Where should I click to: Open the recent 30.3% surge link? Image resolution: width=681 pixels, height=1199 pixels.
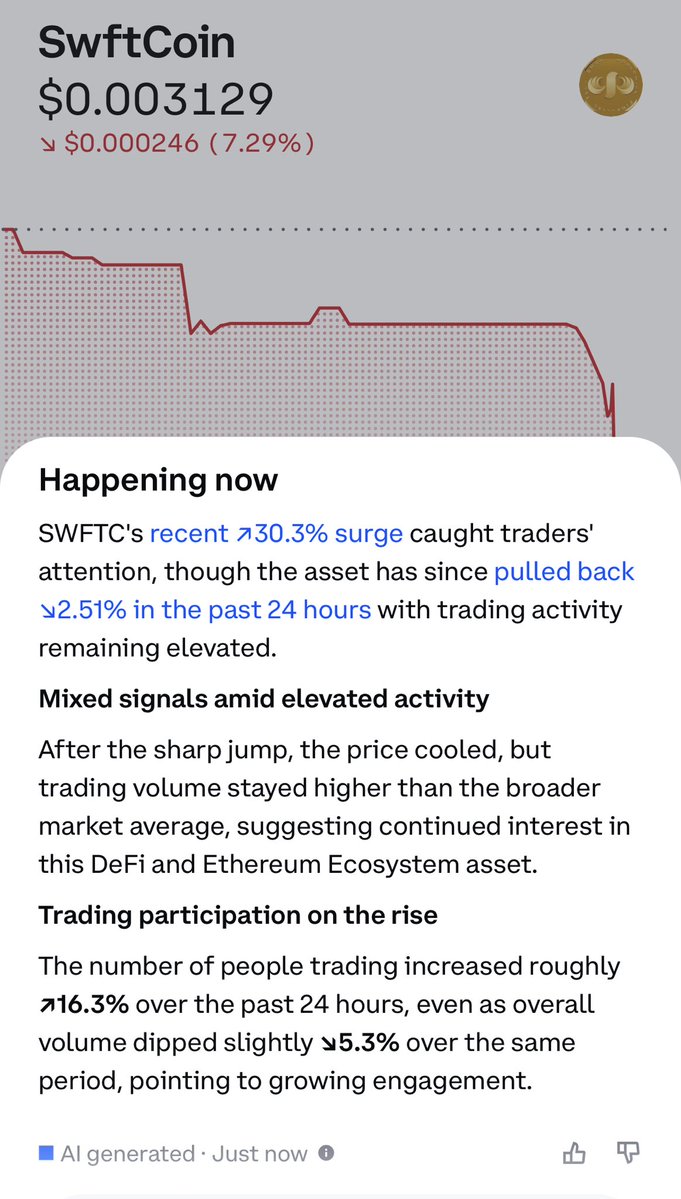point(276,533)
